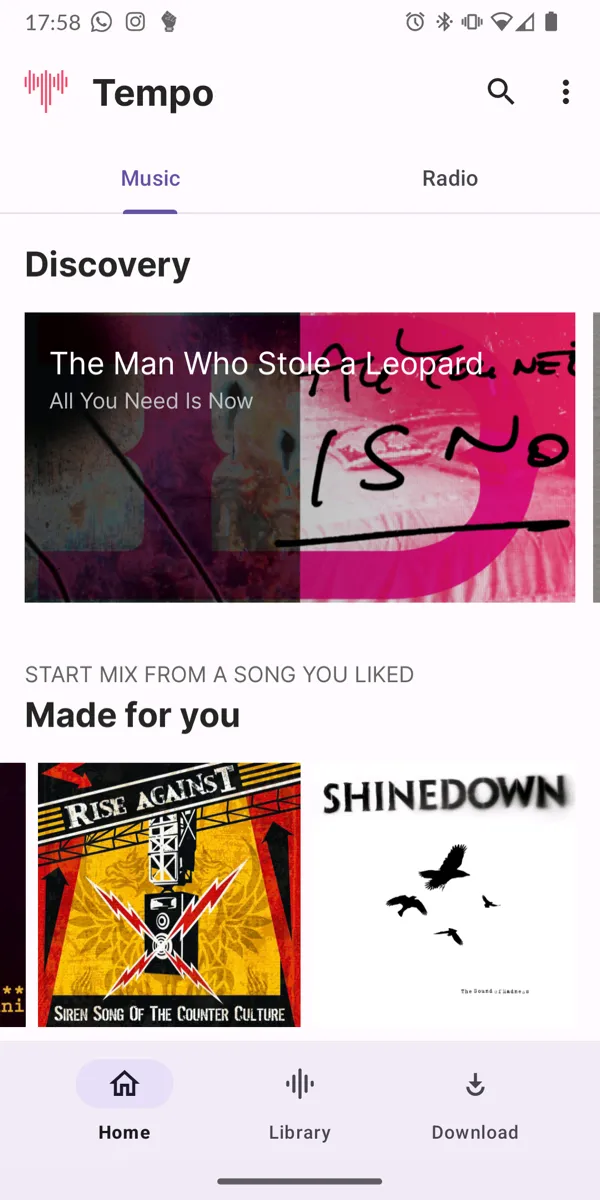Start mix from Rise Against album cover
Image resolution: width=600 pixels, height=1200 pixels.
(169, 894)
